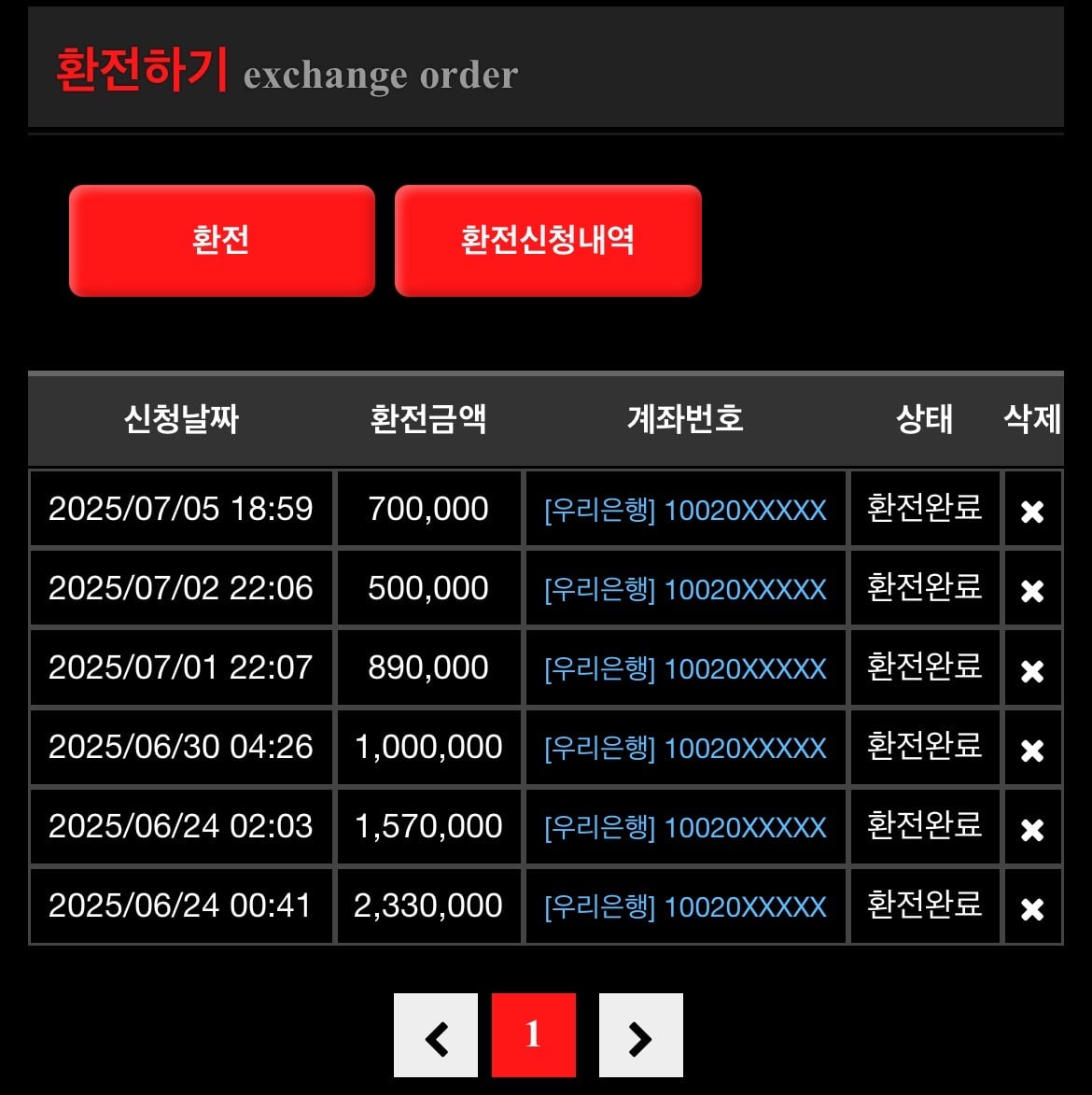The height and width of the screenshot is (1095, 1092).
Task: Go to the previous page arrow
Action: click(x=436, y=1036)
